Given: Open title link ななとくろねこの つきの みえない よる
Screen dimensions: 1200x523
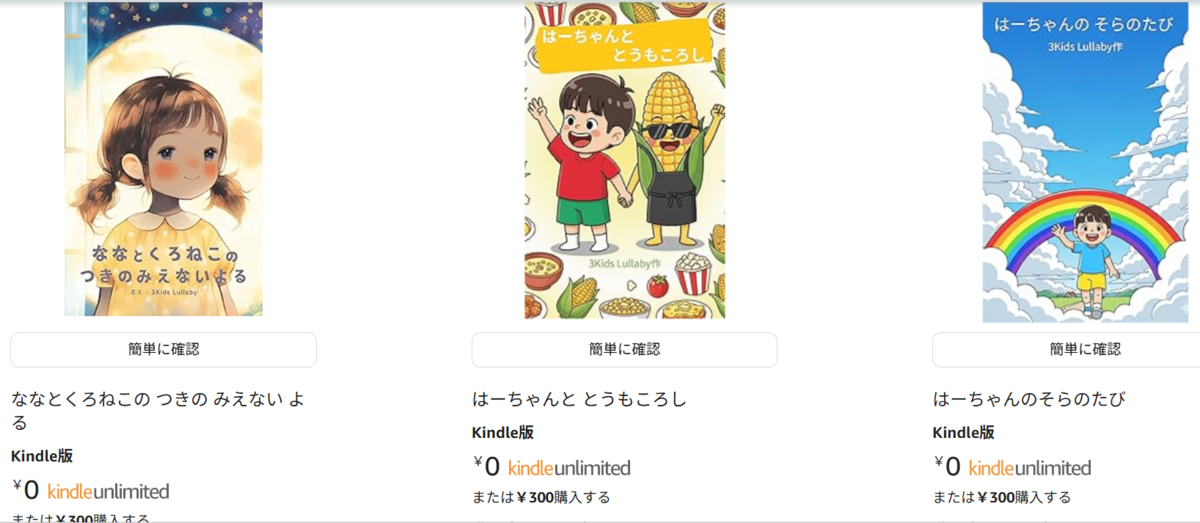Looking at the screenshot, I should point(159,411).
